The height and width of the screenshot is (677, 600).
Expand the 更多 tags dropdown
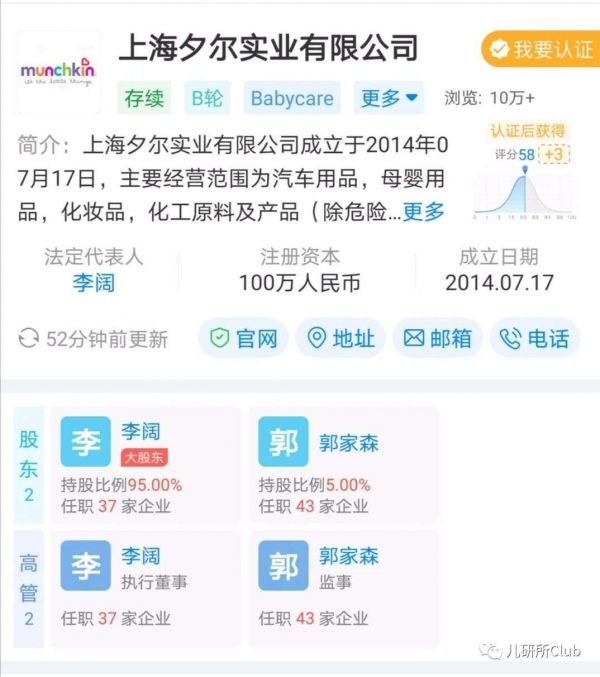pos(389,98)
